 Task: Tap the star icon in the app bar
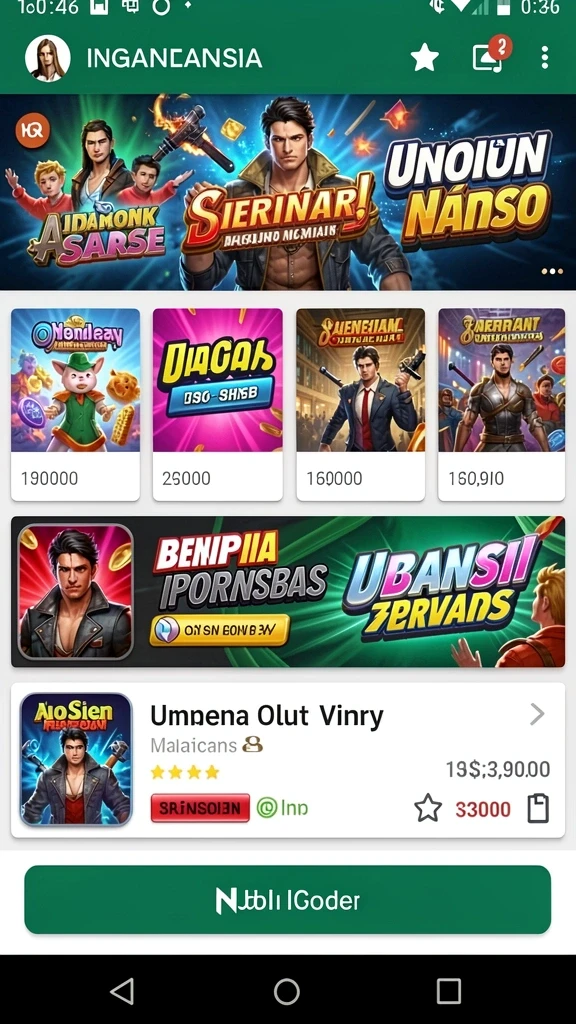(424, 58)
